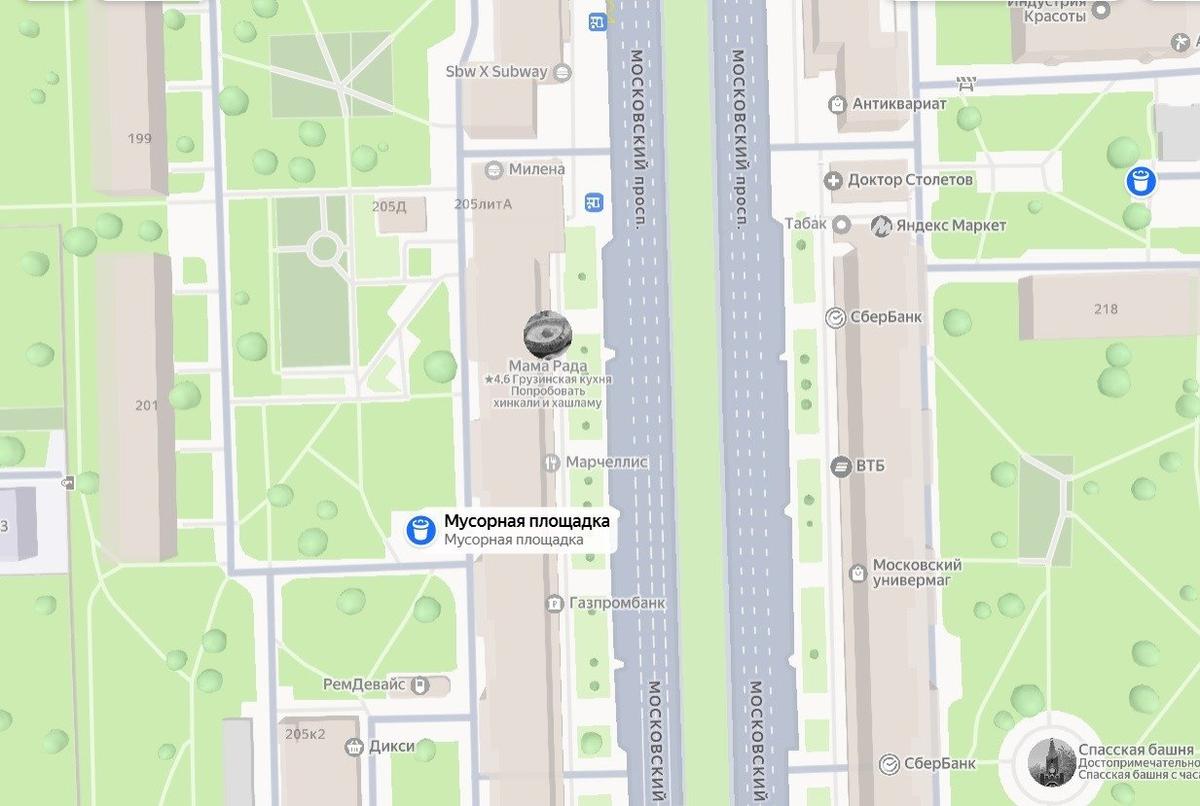Open the Табак shop marker
The height and width of the screenshot is (806, 1200).
(842, 224)
